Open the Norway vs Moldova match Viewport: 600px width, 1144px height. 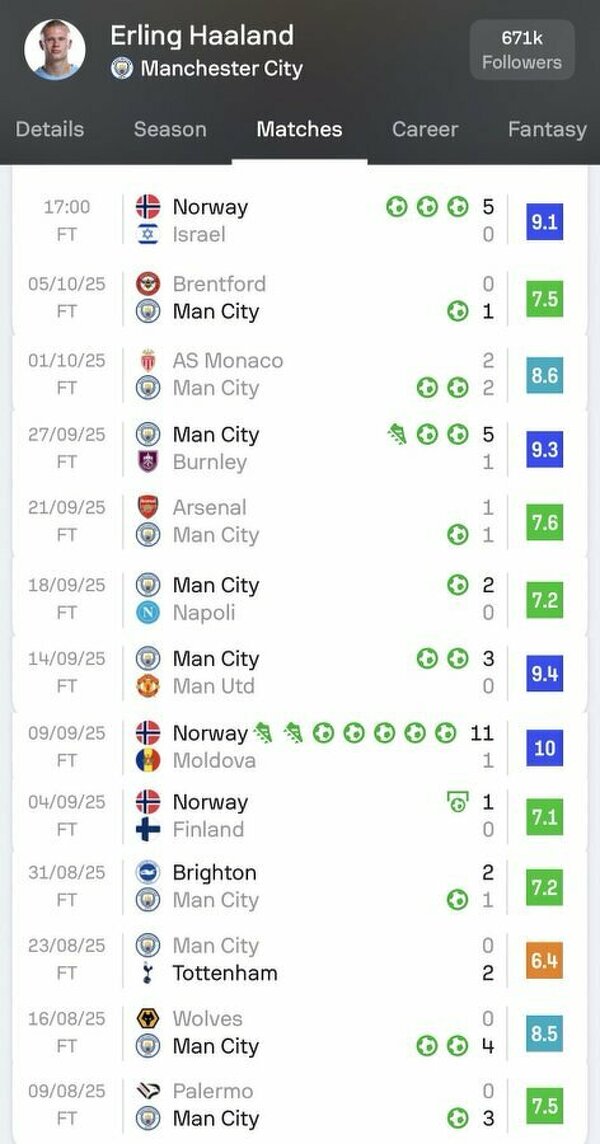click(300, 746)
